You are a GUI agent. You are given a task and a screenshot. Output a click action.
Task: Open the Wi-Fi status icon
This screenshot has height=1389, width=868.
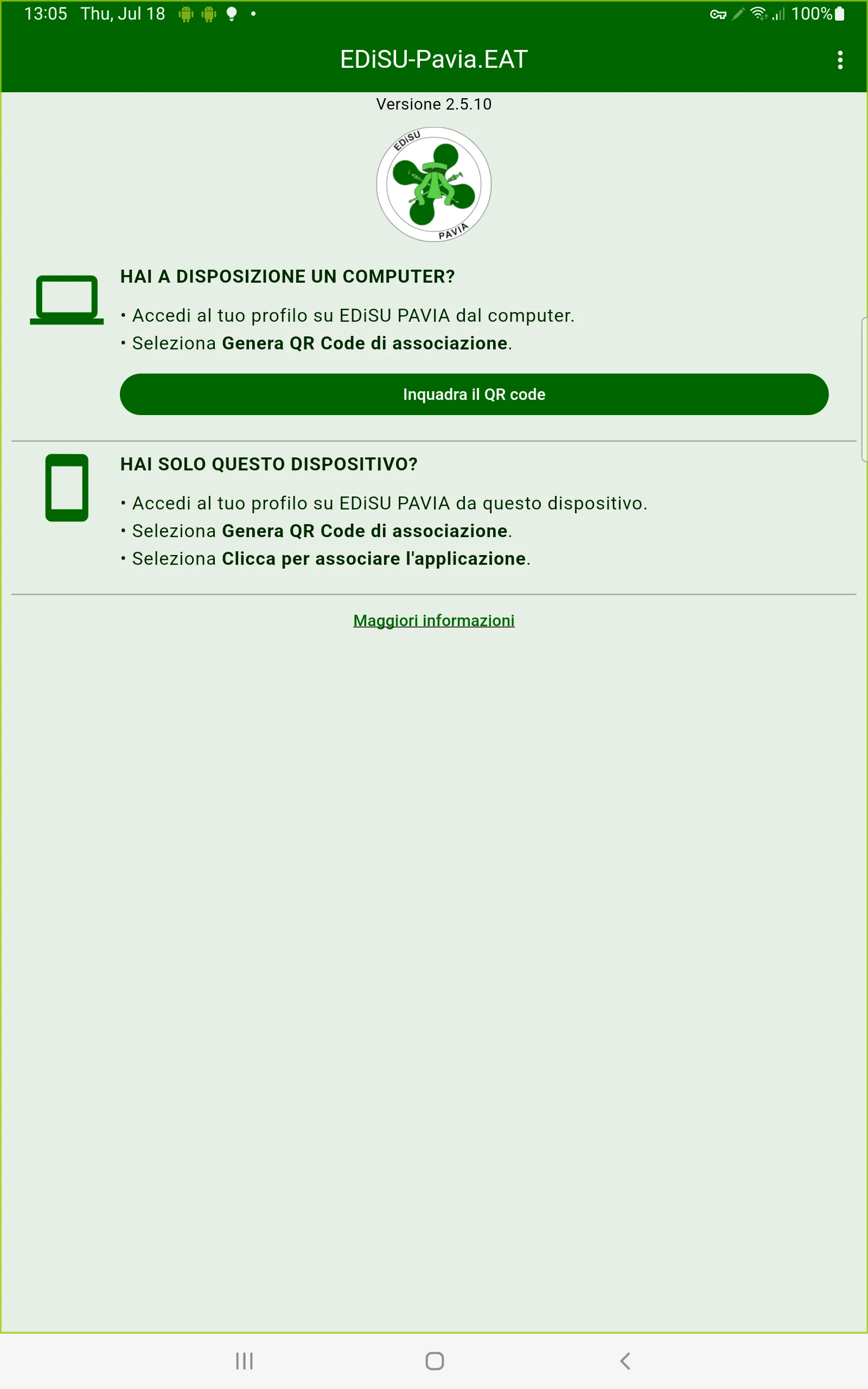pyautogui.click(x=759, y=13)
